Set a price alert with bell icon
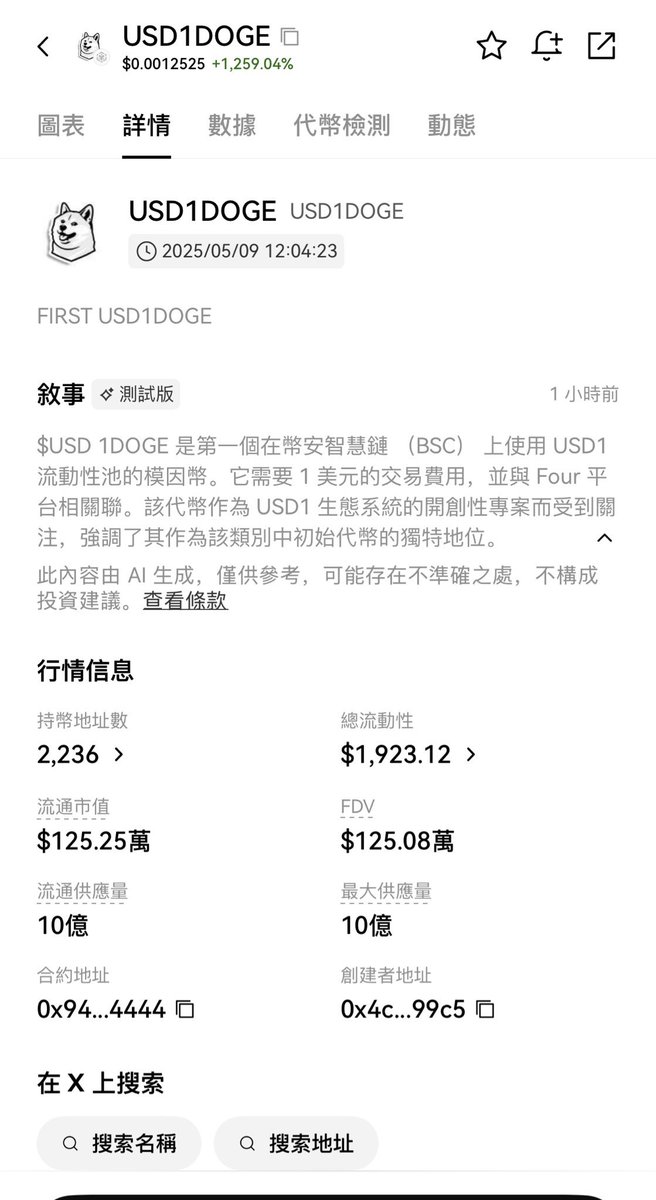This screenshot has width=656, height=1200. tap(547, 46)
